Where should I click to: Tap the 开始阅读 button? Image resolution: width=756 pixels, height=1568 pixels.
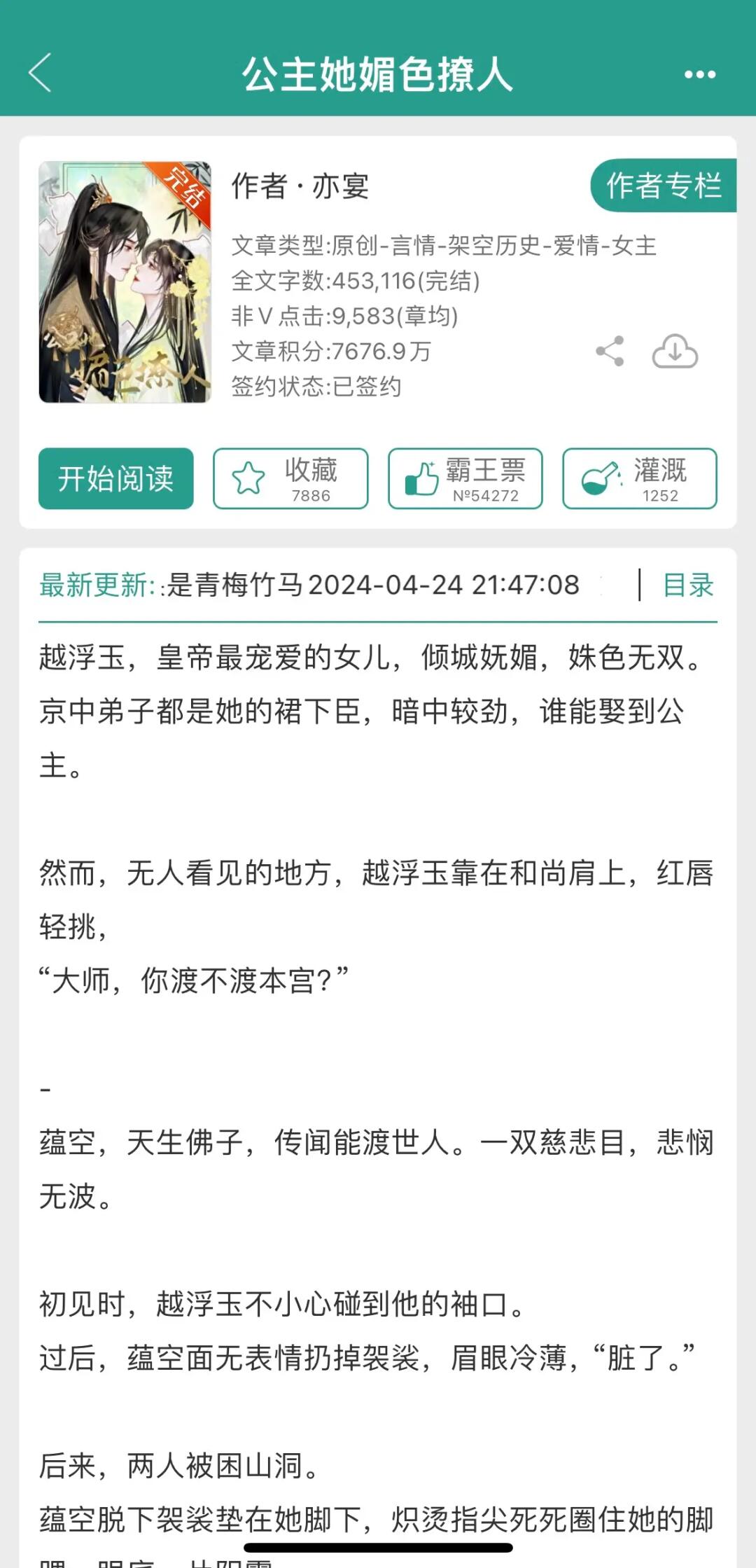(115, 479)
